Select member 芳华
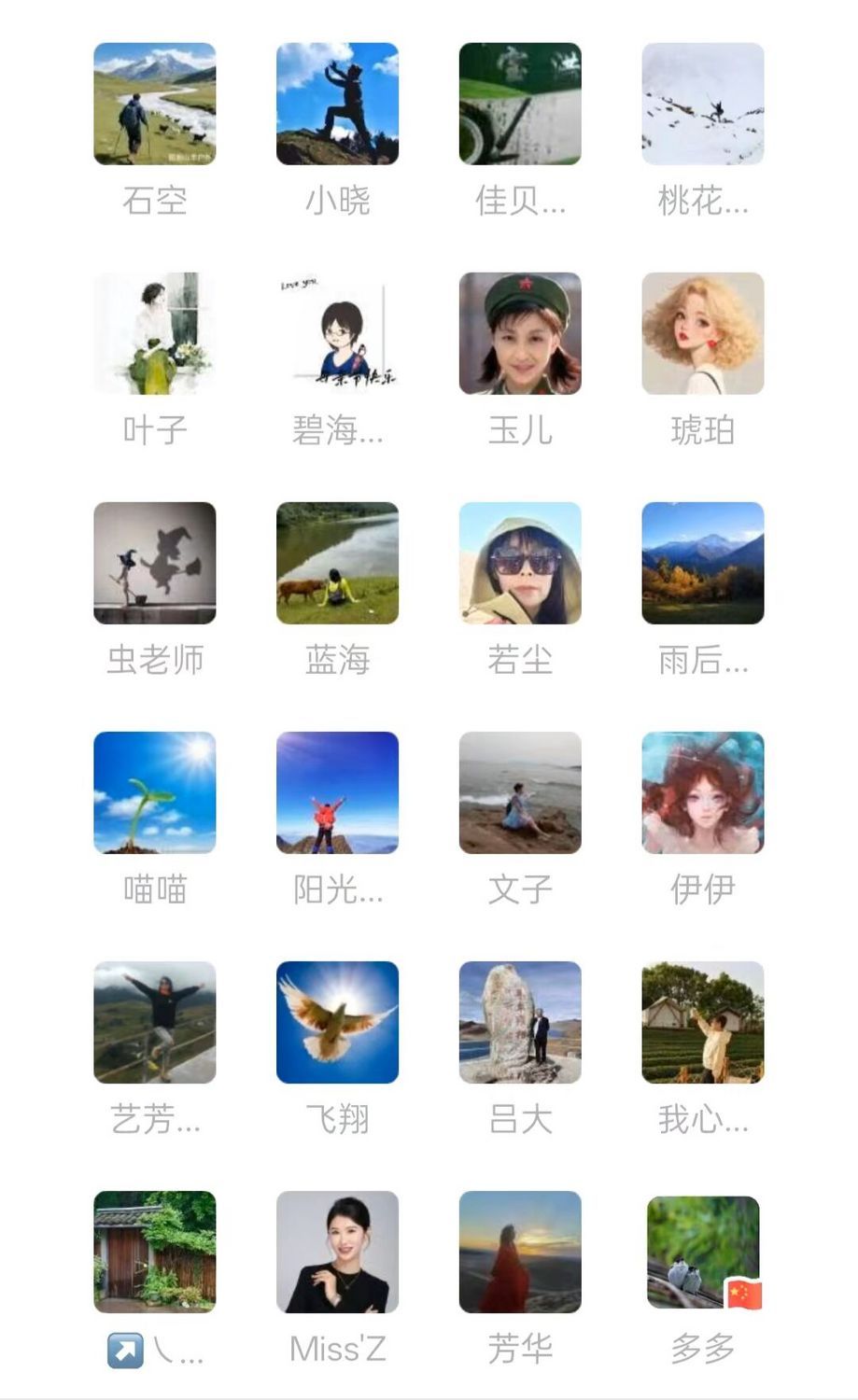858x1400 pixels. point(520,1252)
